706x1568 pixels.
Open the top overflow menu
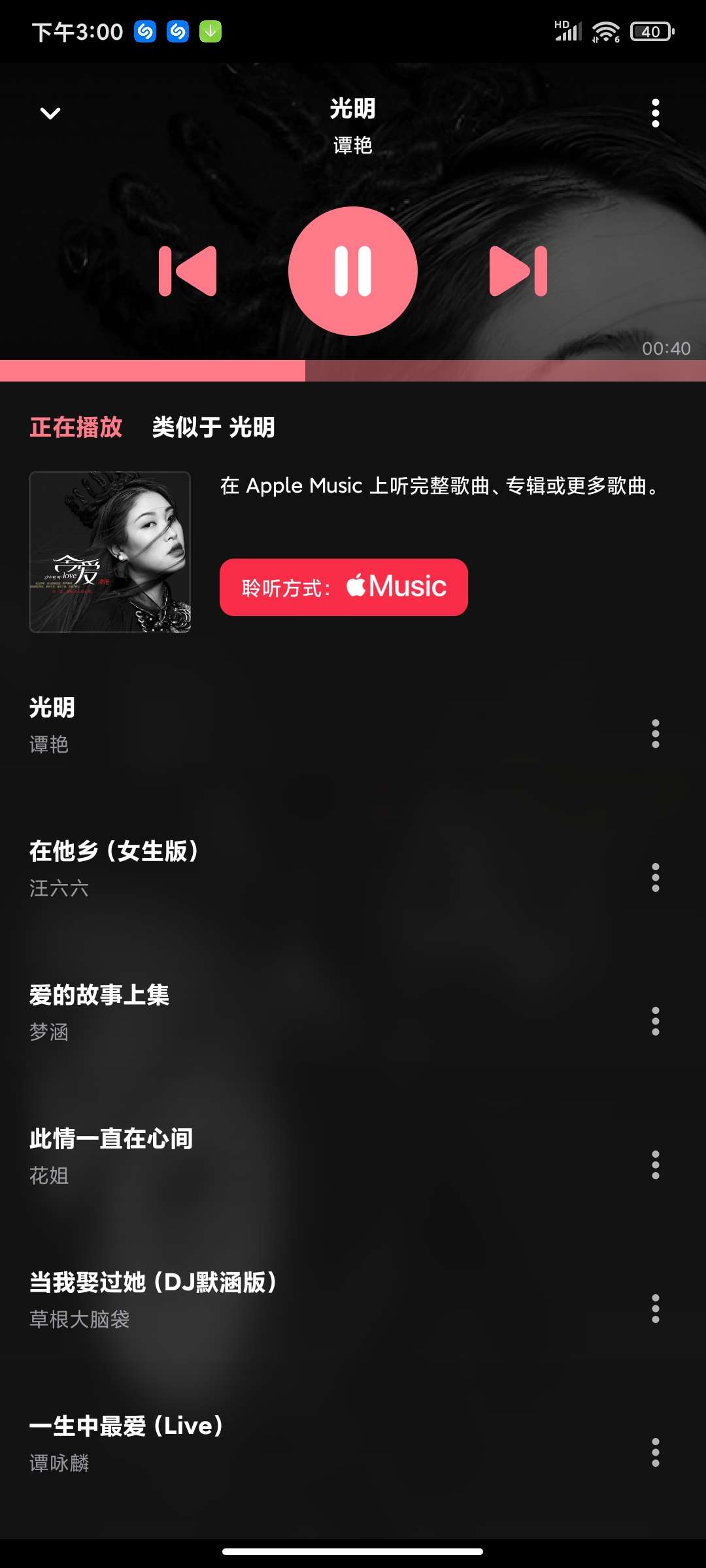pos(655,113)
